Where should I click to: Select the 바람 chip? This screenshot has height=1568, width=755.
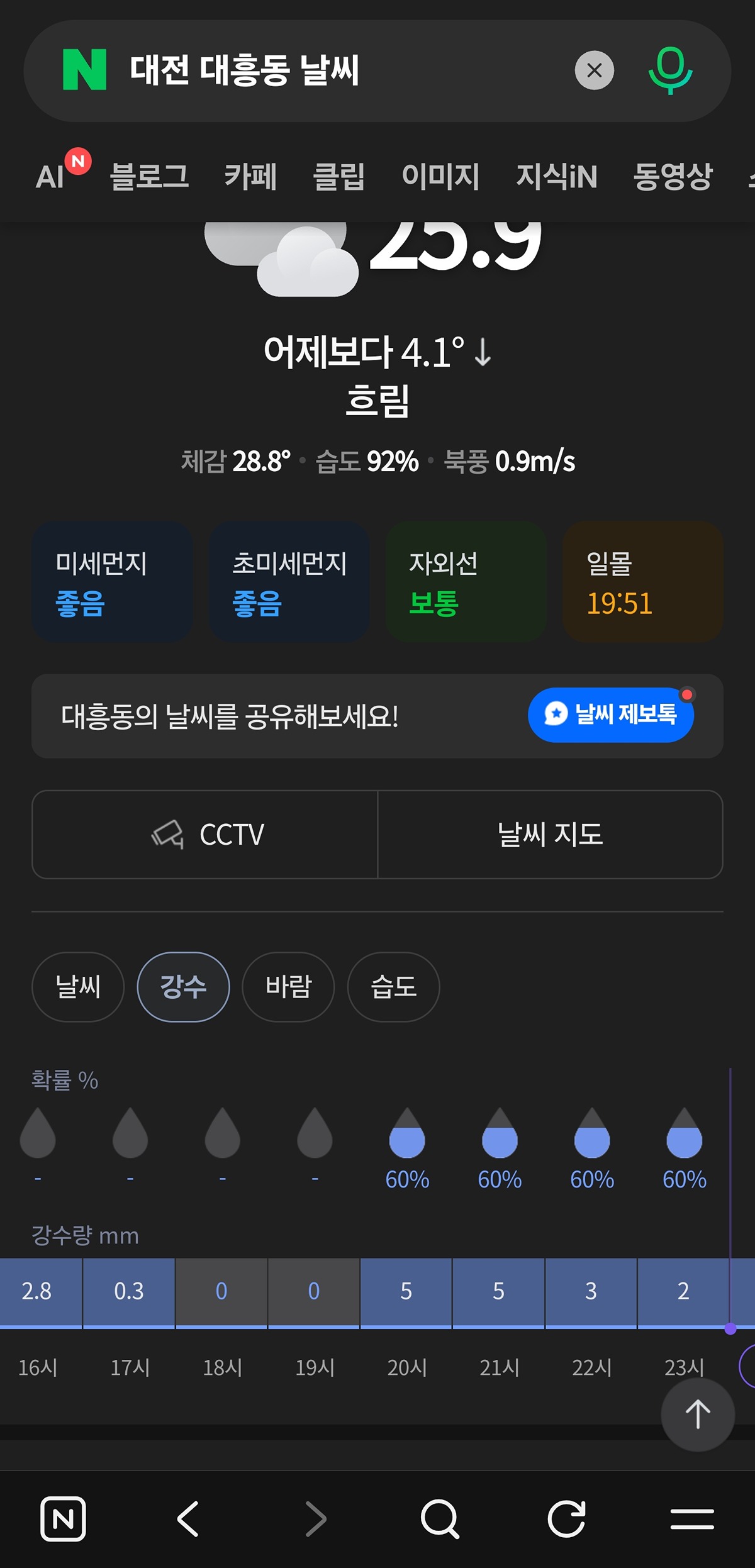pyautogui.click(x=288, y=987)
